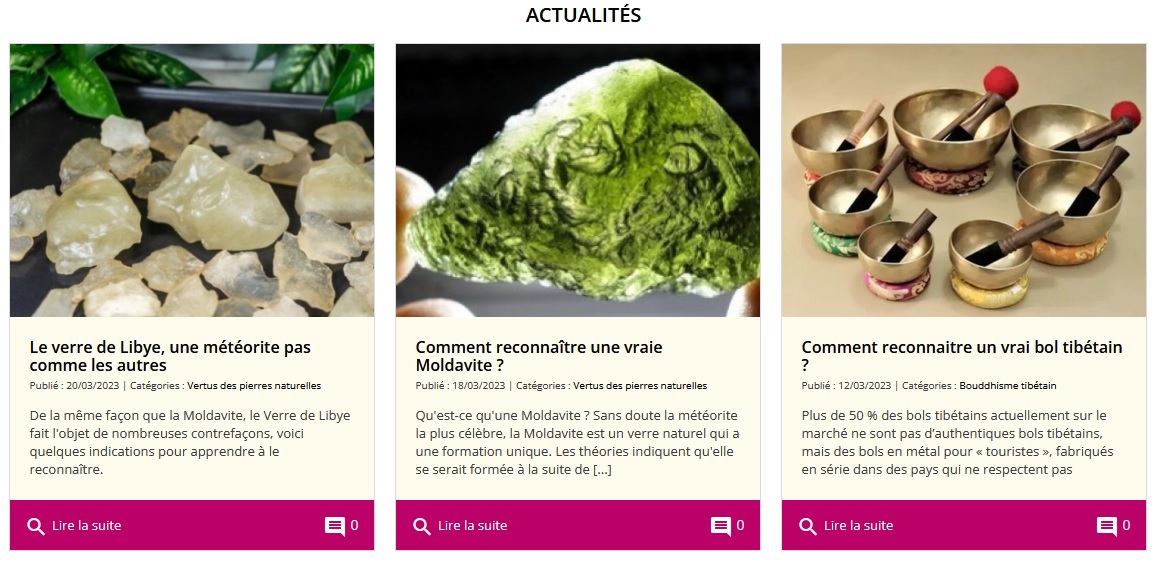Viewport: 1159px width, 562px height.
Task: Open the 'Bouddhisme tibétain' category
Action: point(1007,386)
